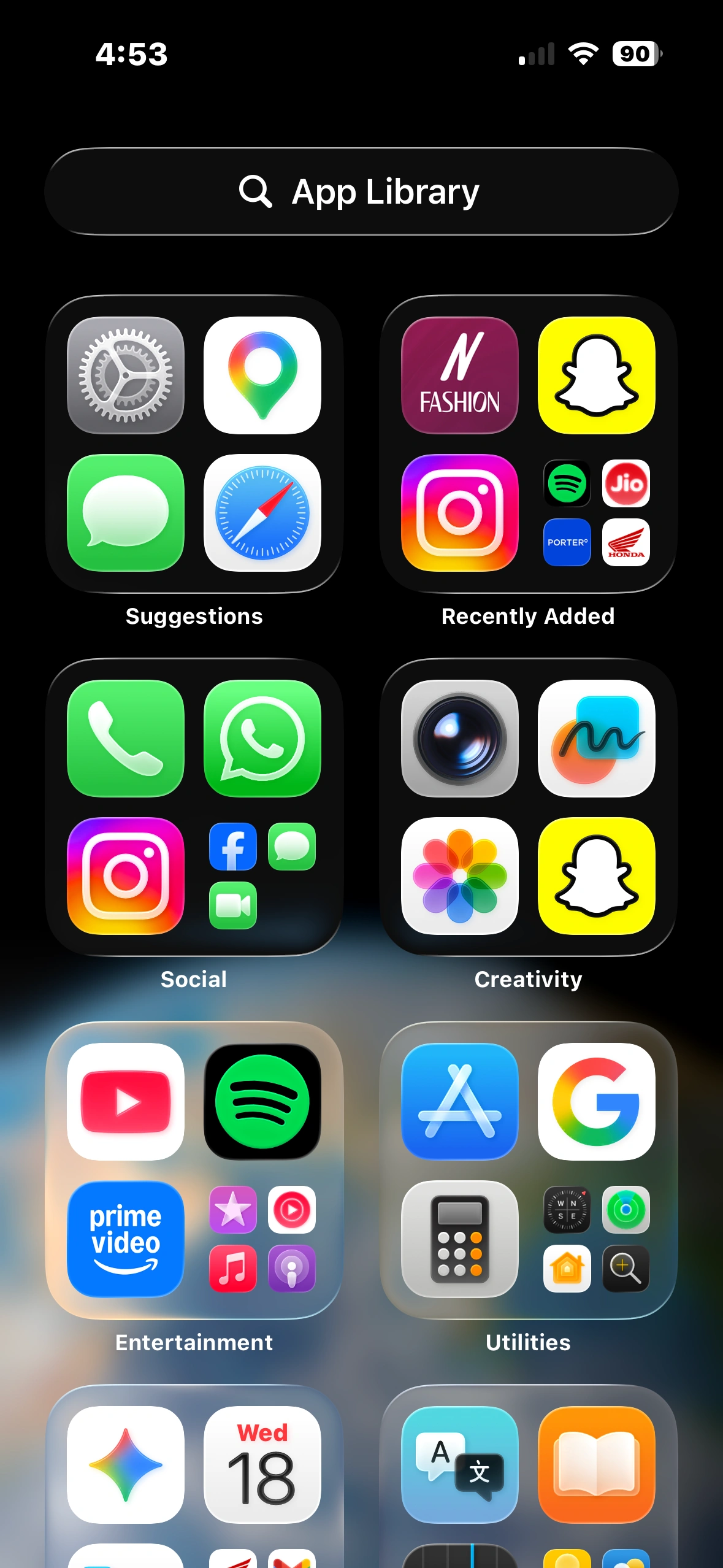Viewport: 723px width, 1568px height.
Task: Launch YouTube from Entertainment
Action: point(126,1101)
